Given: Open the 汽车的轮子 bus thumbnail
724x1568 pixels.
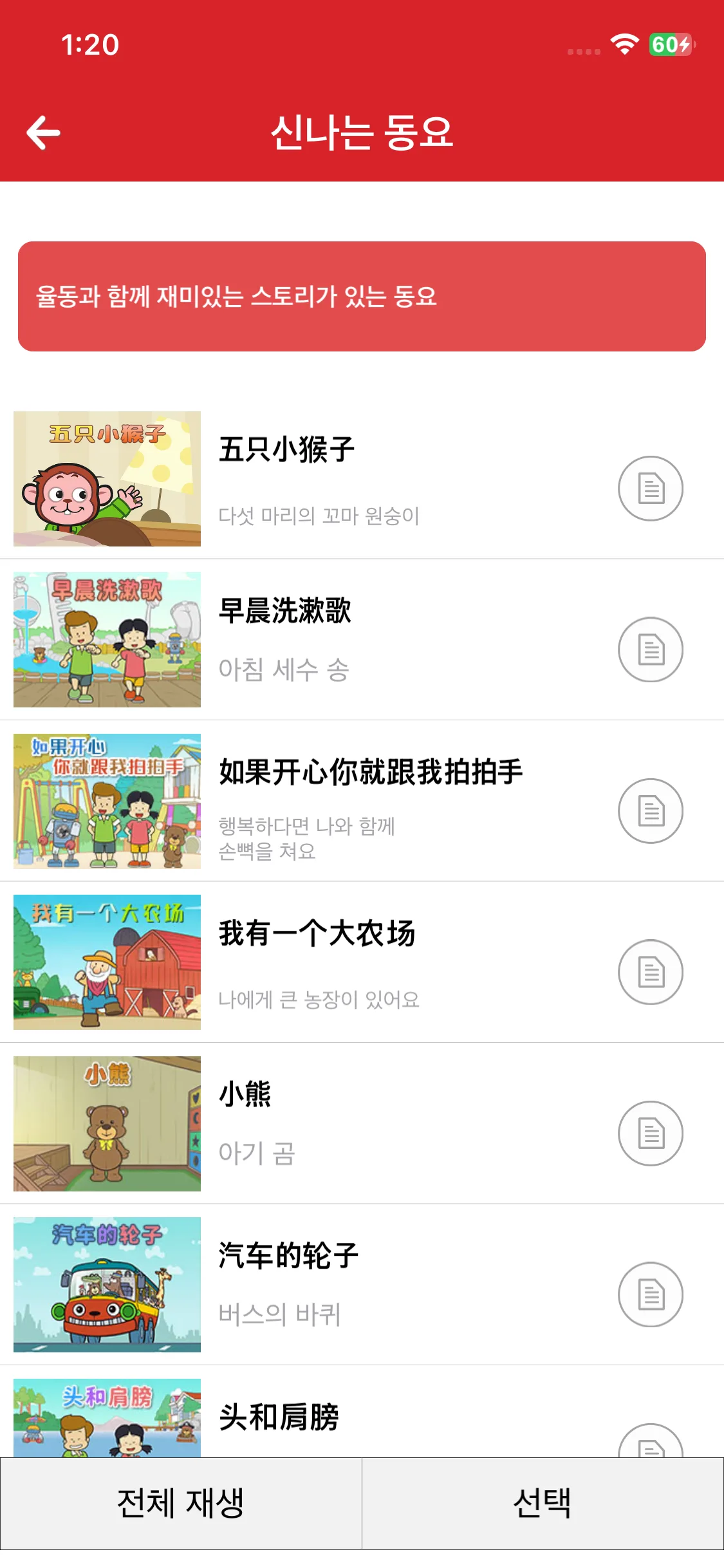Looking at the screenshot, I should pos(107,1285).
